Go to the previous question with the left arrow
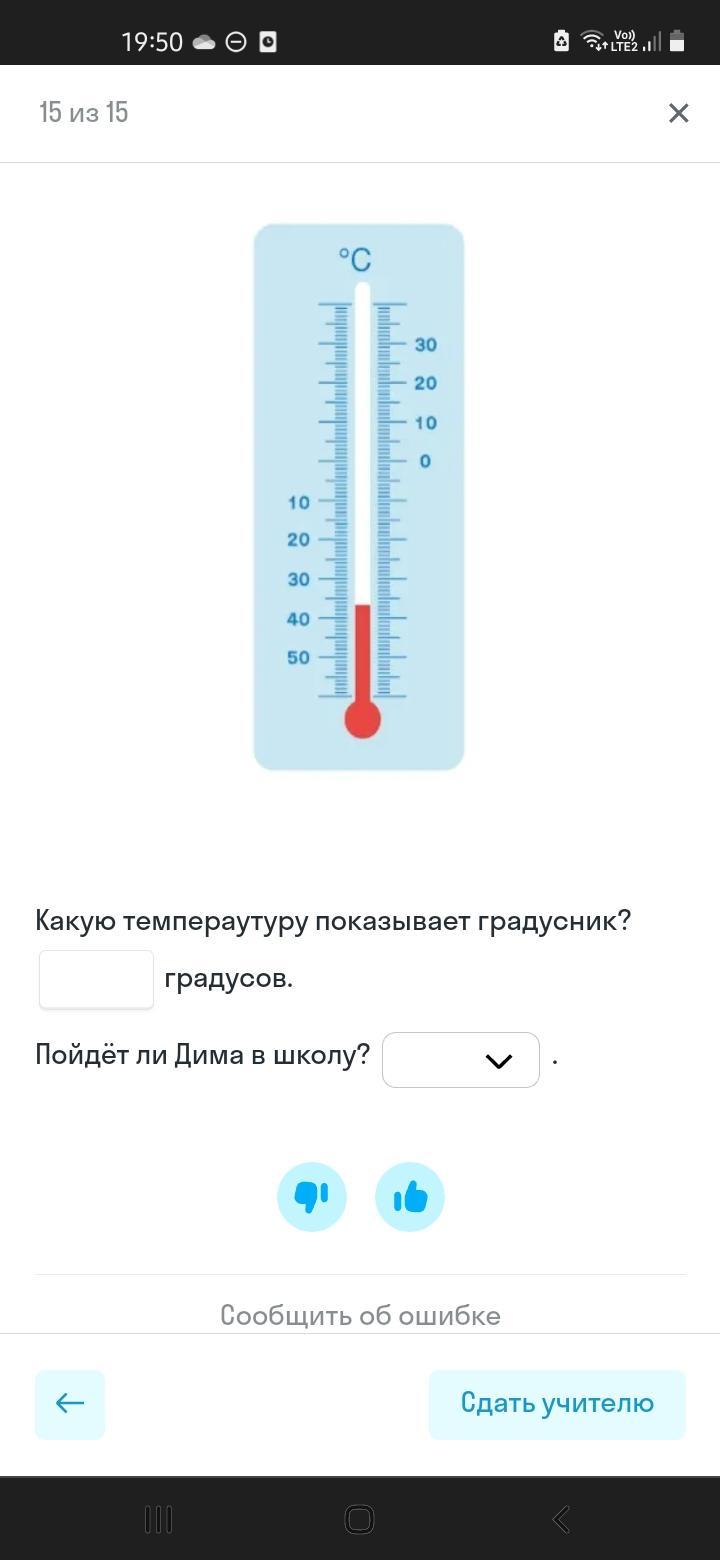Viewport: 720px width, 1560px height. (x=70, y=1404)
